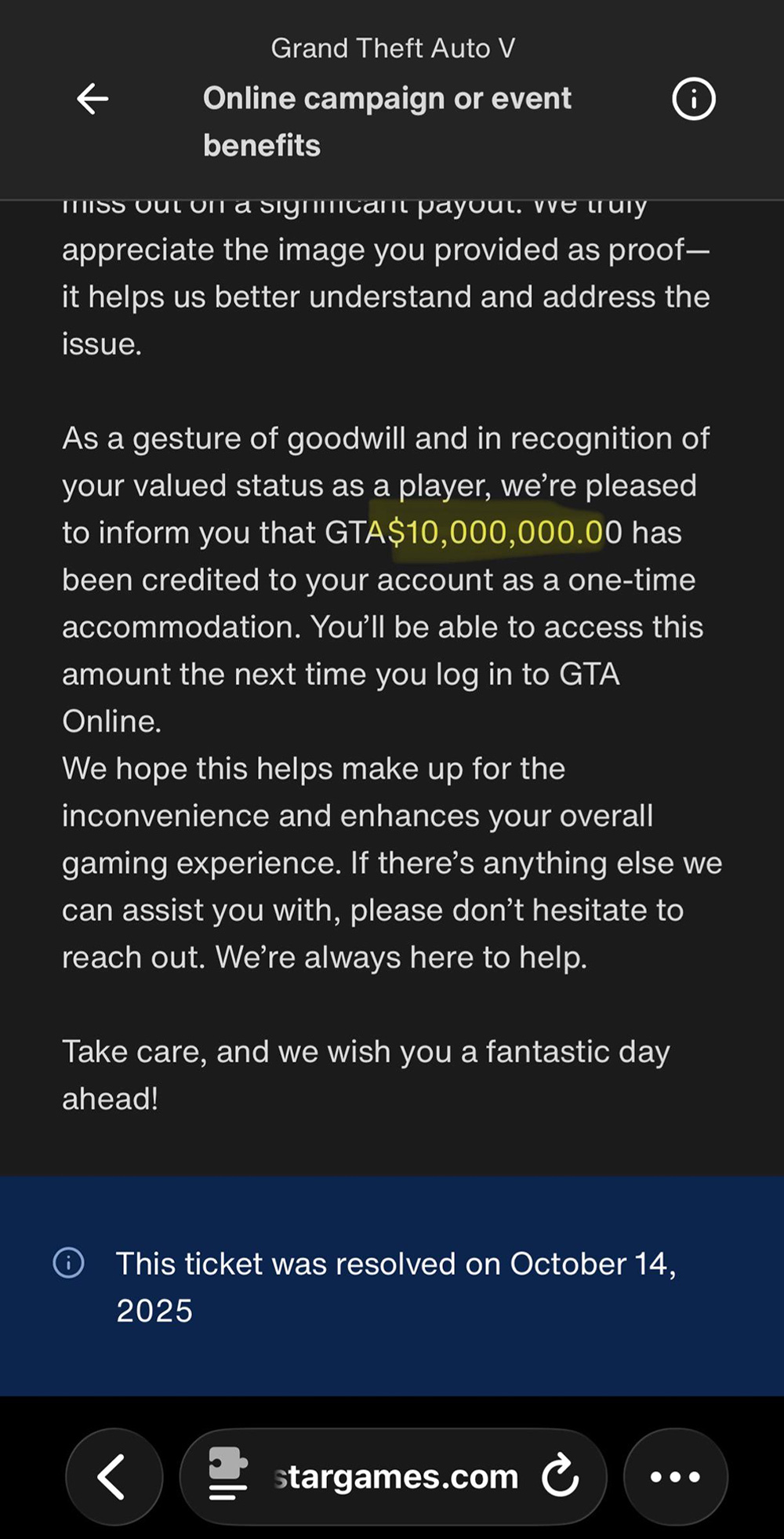
Task: Open the ticket info icon
Action: [693, 99]
